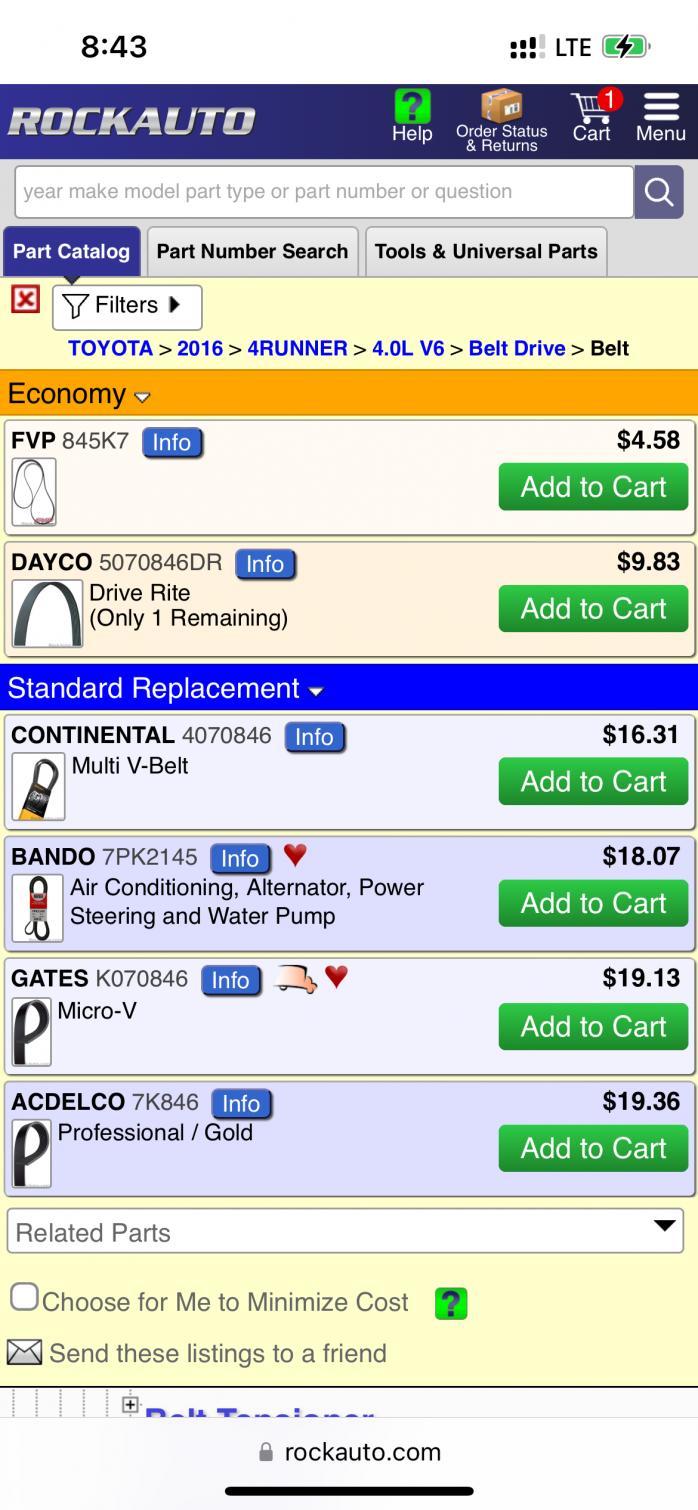View Info for DAYCO 5070846DR
This screenshot has height=1510, width=698.
[x=265, y=564]
